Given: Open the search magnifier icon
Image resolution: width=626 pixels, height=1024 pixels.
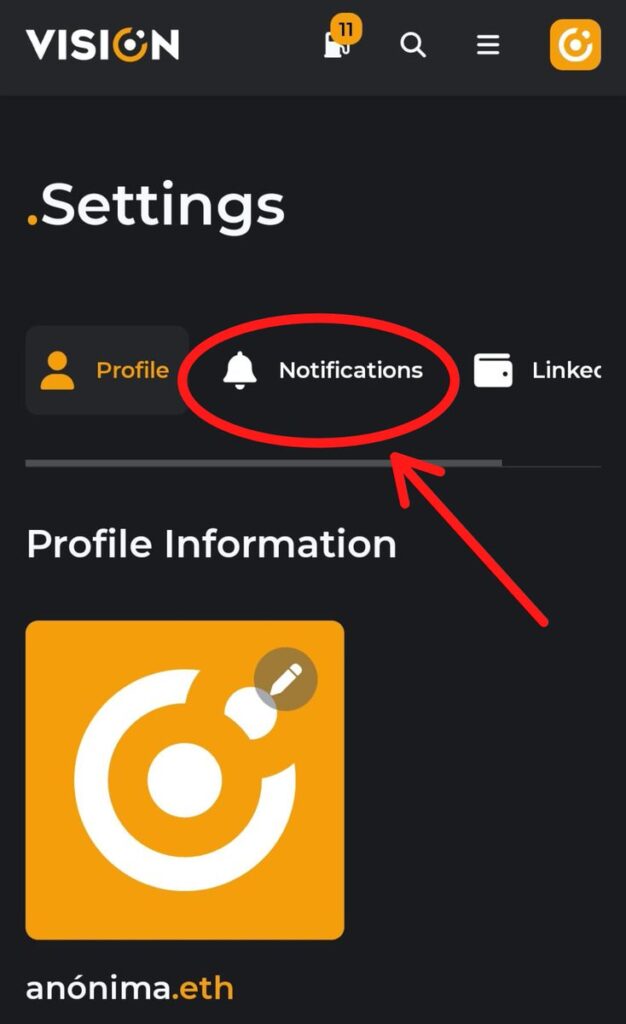Looking at the screenshot, I should click(x=413, y=45).
